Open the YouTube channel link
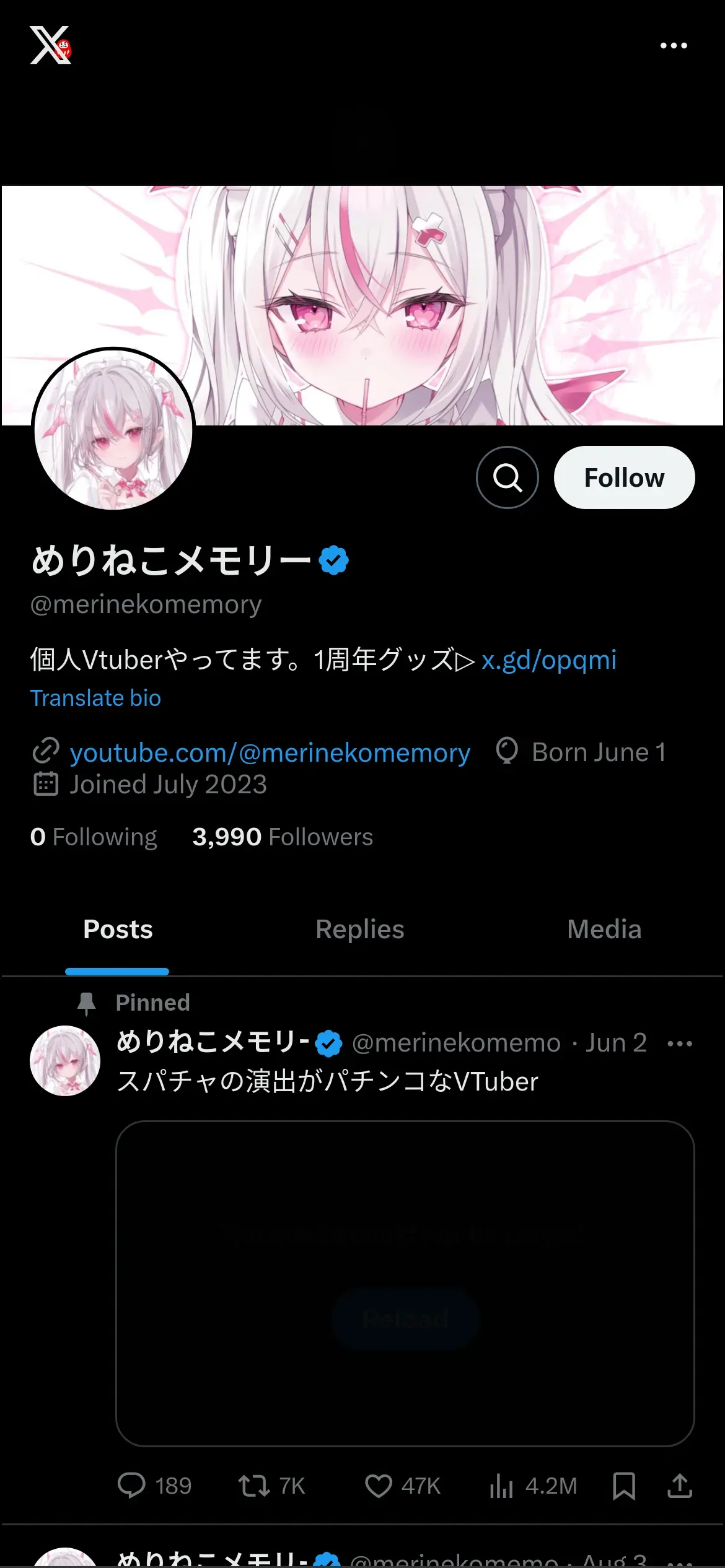725x1568 pixels. coord(270,753)
